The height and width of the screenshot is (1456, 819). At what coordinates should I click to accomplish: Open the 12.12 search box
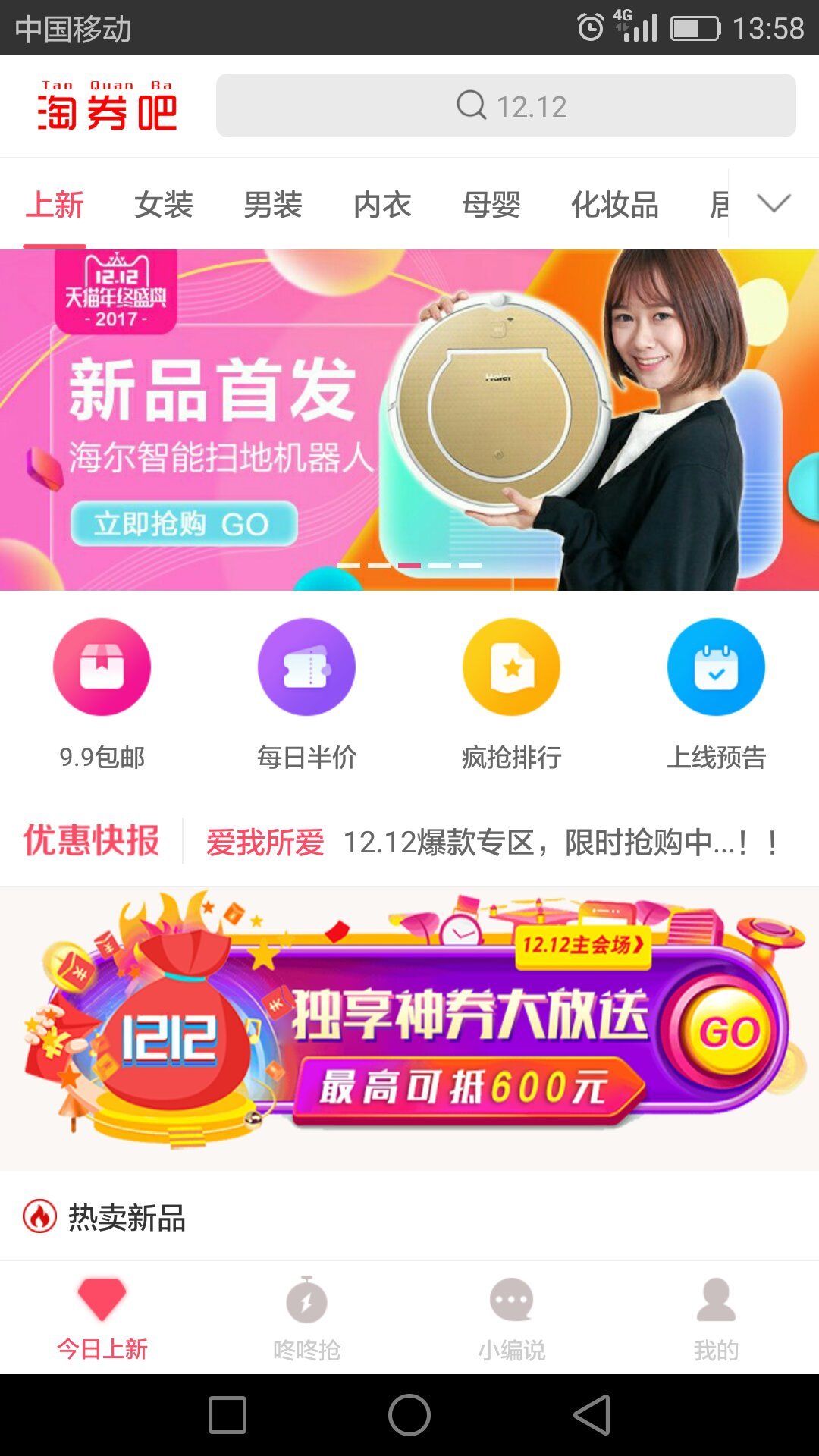506,105
